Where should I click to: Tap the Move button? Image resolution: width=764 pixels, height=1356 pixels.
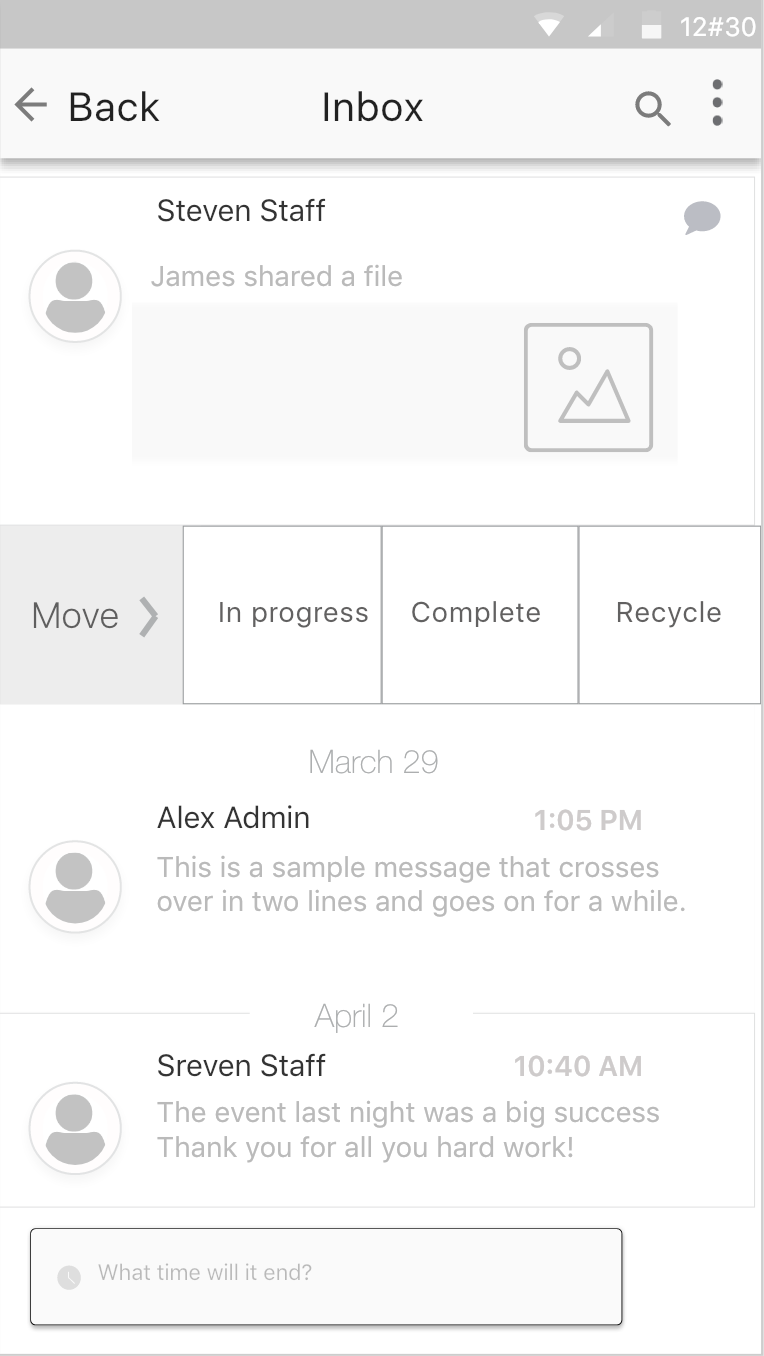[92, 615]
